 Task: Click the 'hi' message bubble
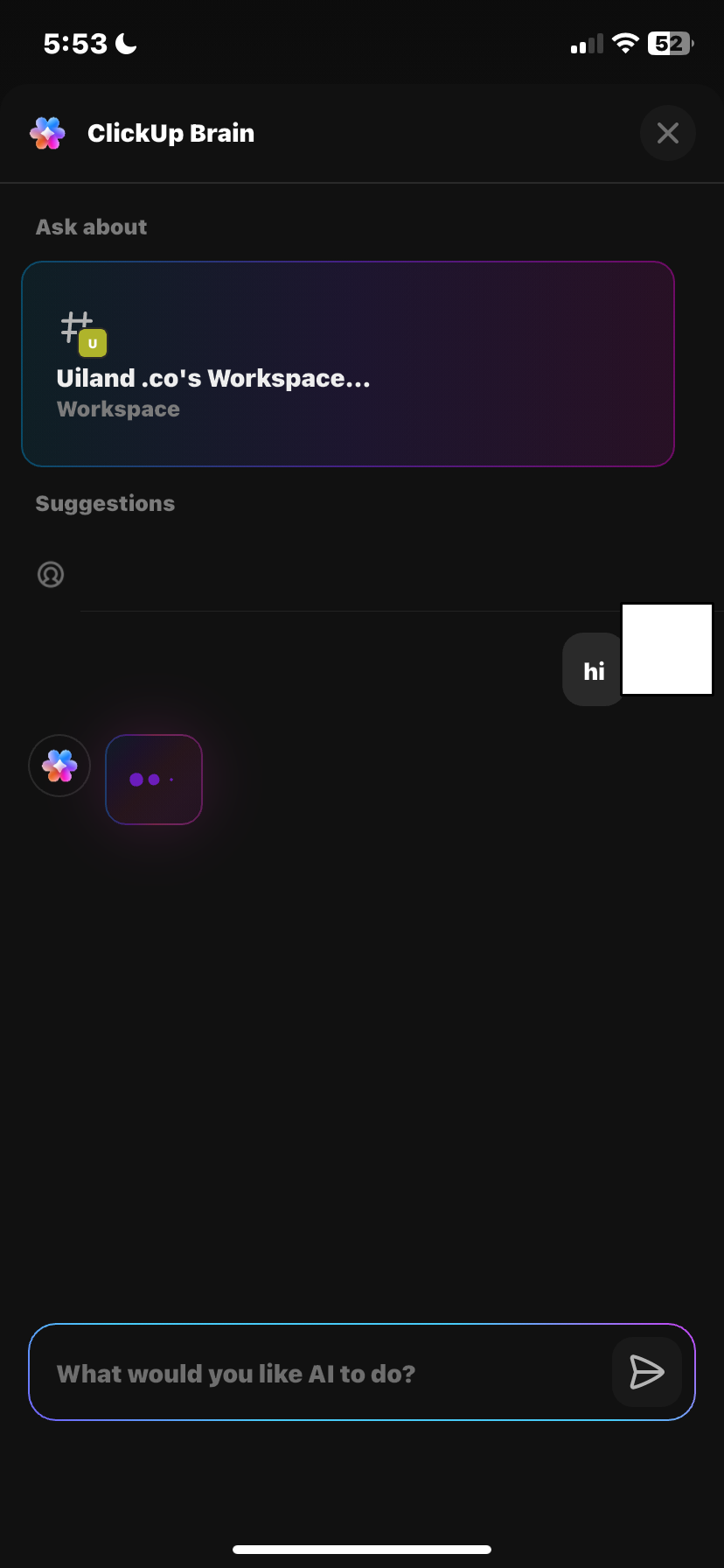click(594, 670)
